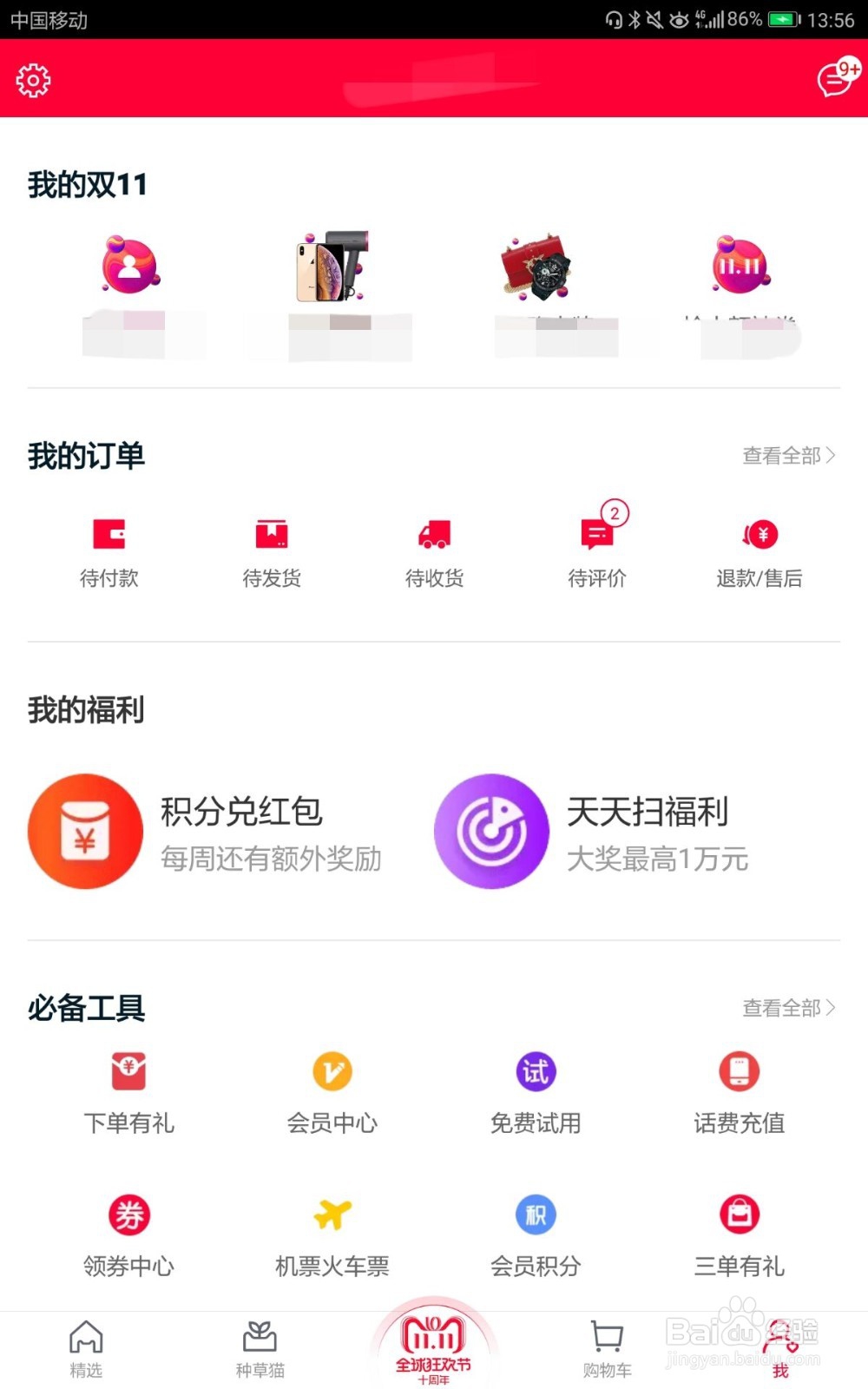
Task: Expand 查看全部 next to 我的订单
Action: click(786, 454)
